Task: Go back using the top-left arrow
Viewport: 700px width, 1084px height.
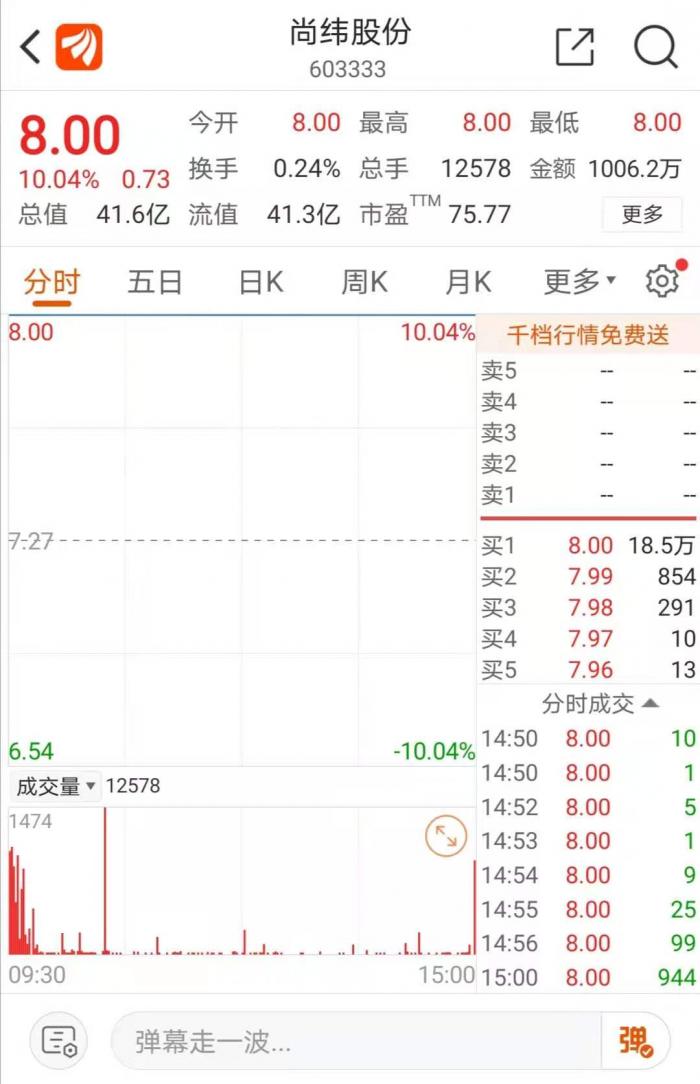Action: coord(30,46)
